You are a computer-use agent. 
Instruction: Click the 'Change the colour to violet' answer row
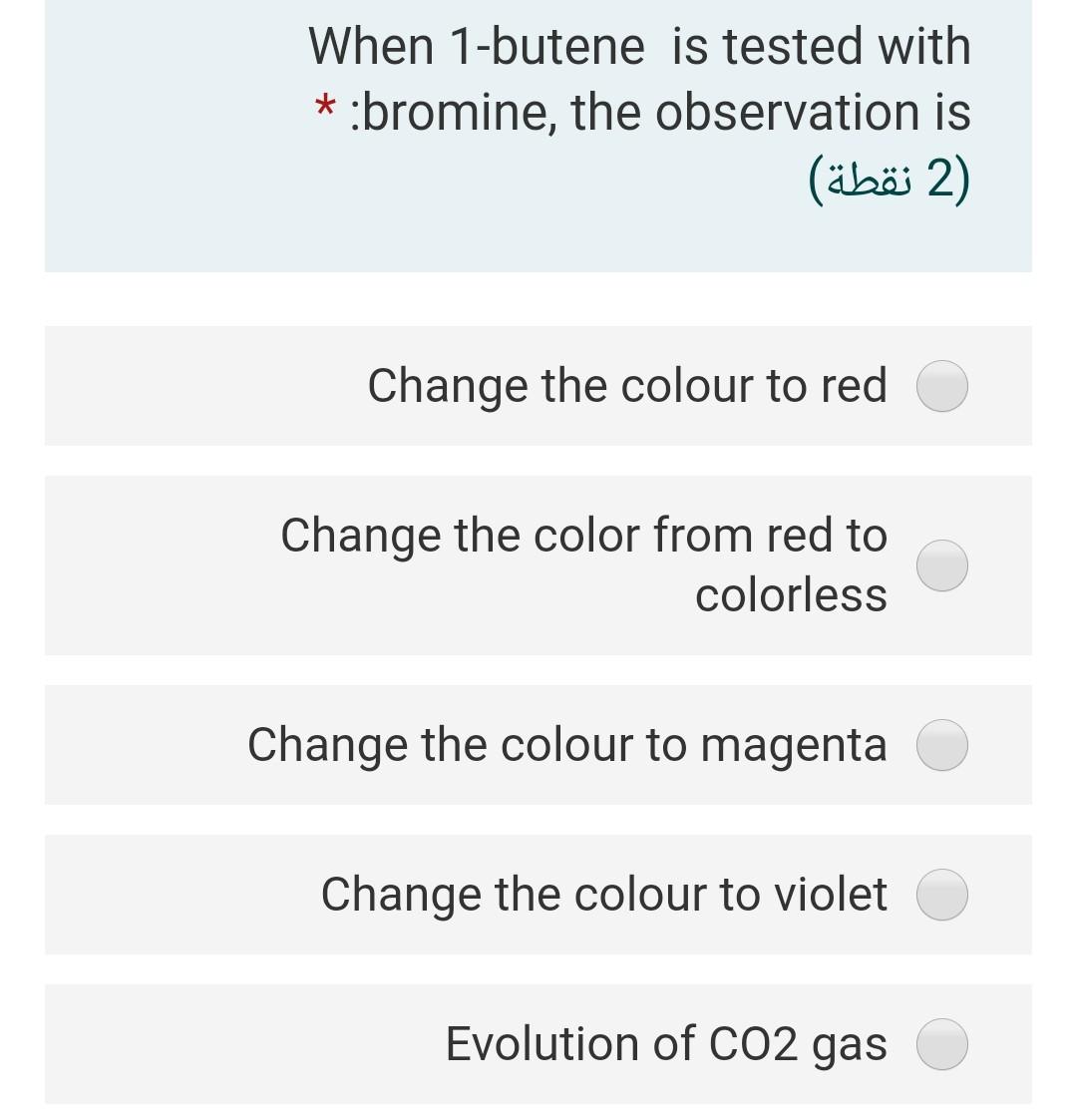click(538, 894)
